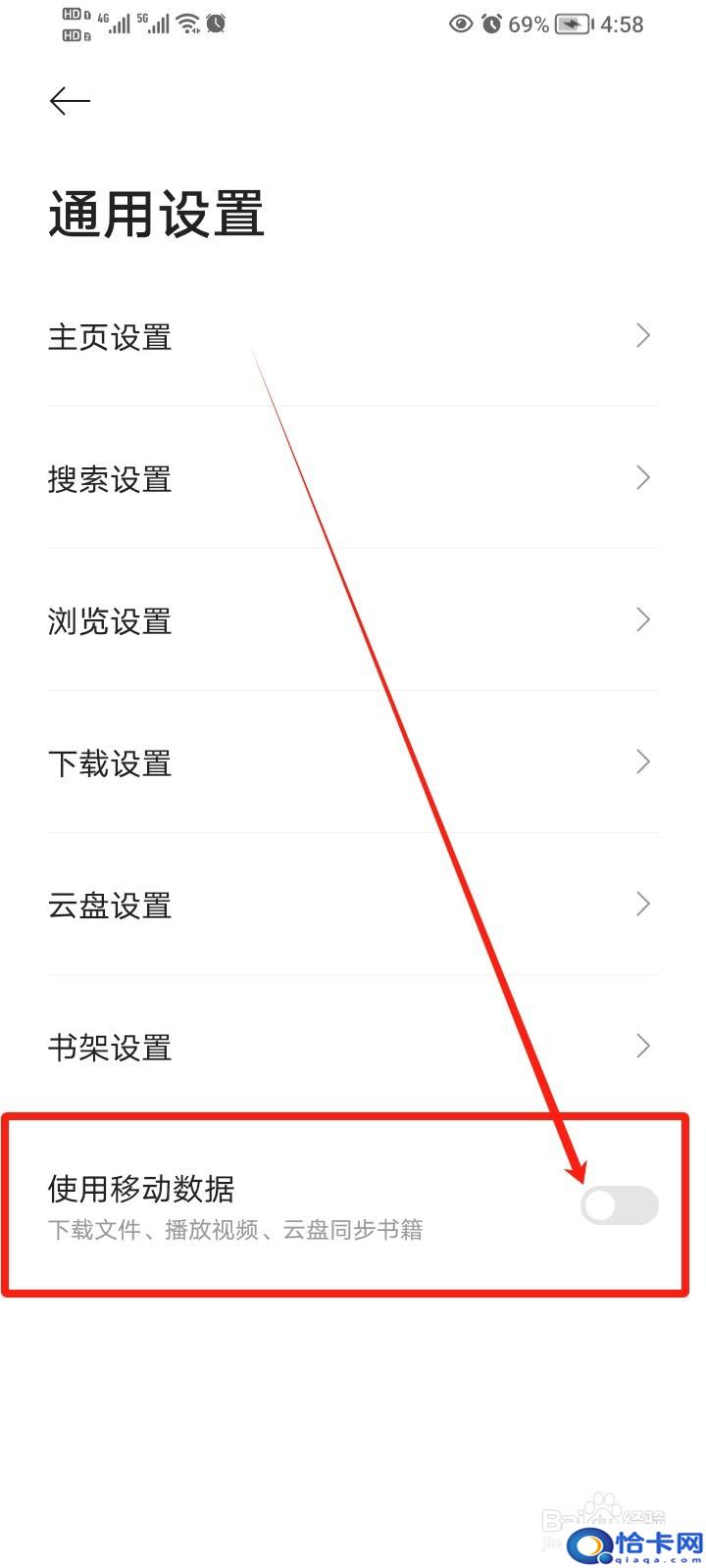Screen dimensions: 706x1568
Task: Go back using the top-left arrow
Action: (x=70, y=101)
